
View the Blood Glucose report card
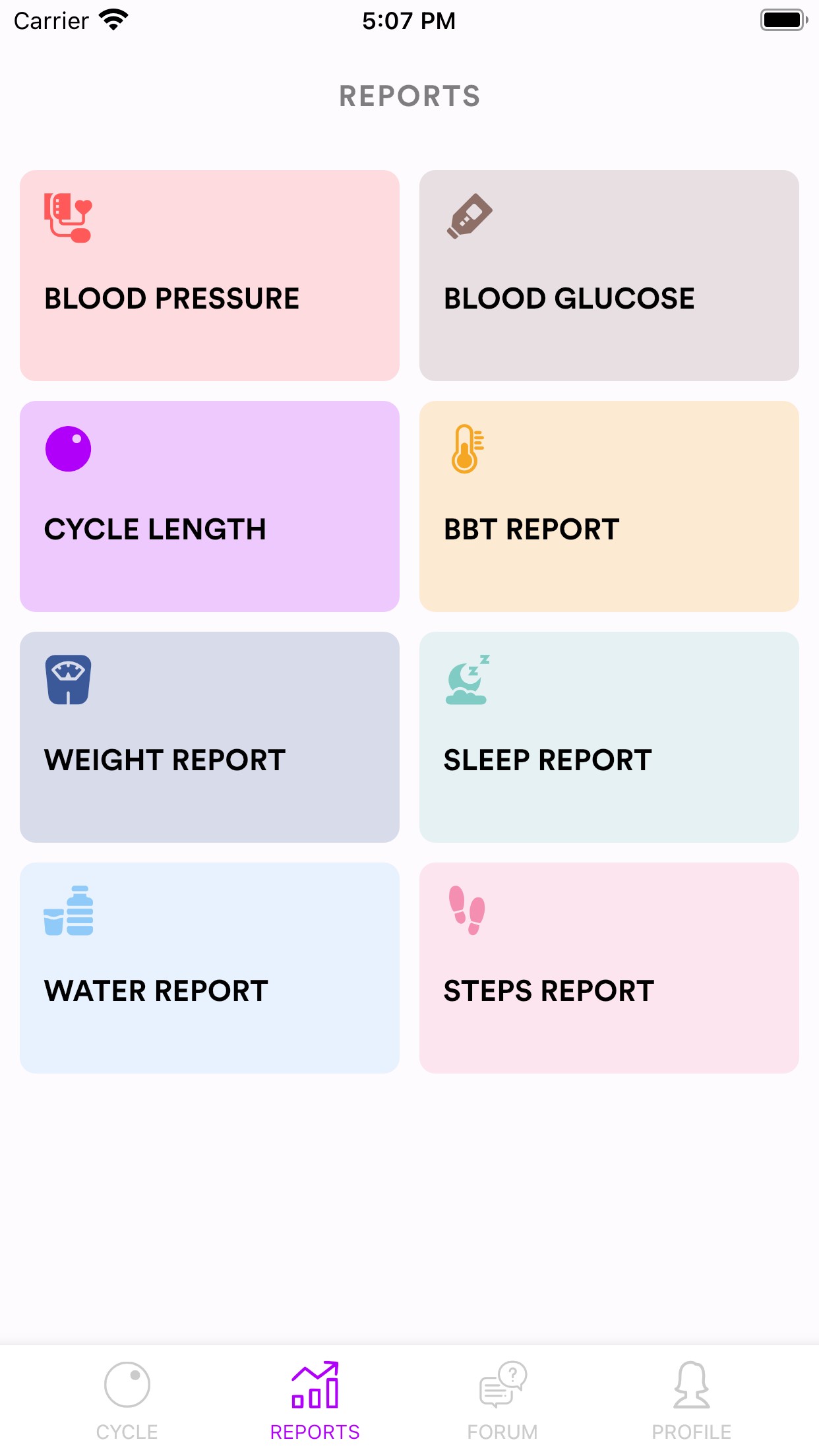click(x=609, y=276)
